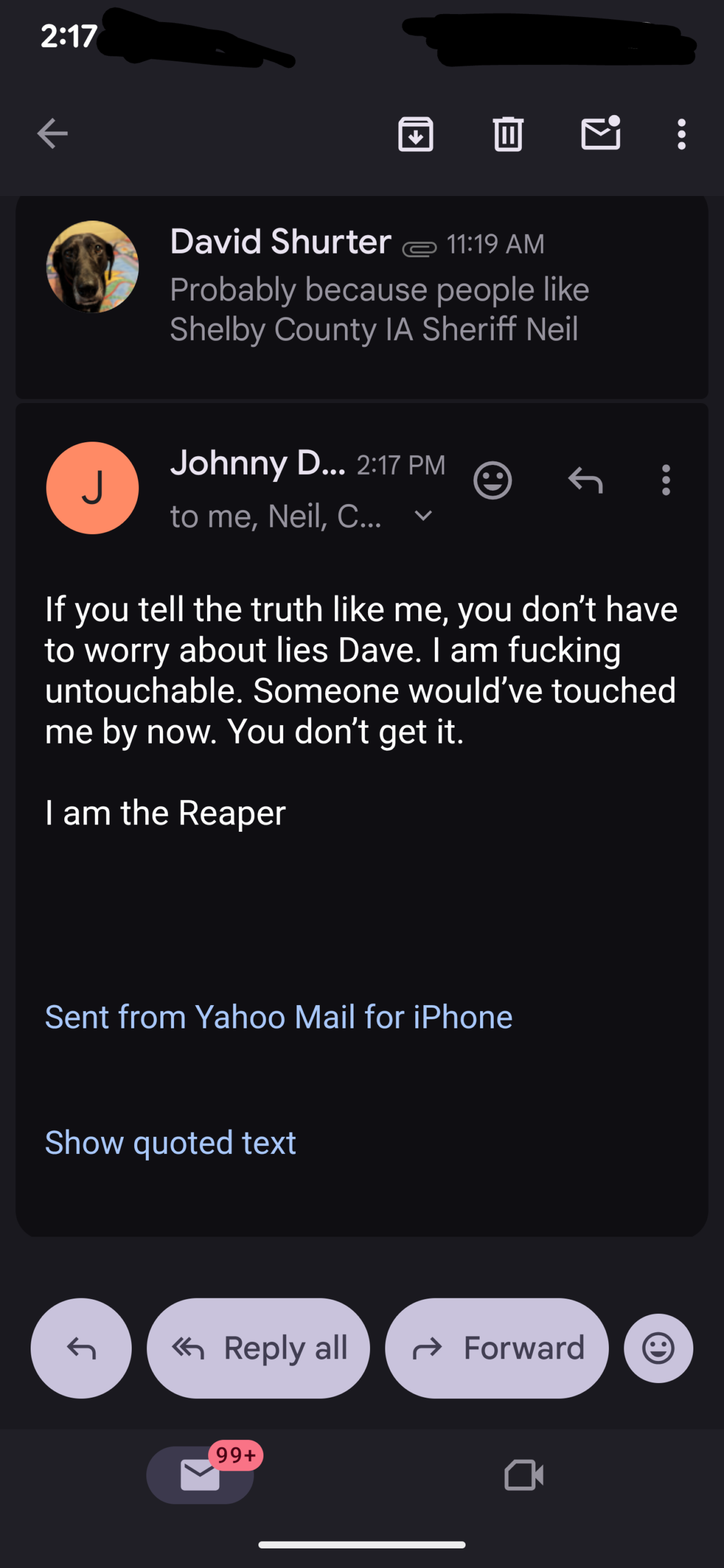Choose Reply all
The height and width of the screenshot is (1568, 724).
pyautogui.click(x=258, y=1348)
